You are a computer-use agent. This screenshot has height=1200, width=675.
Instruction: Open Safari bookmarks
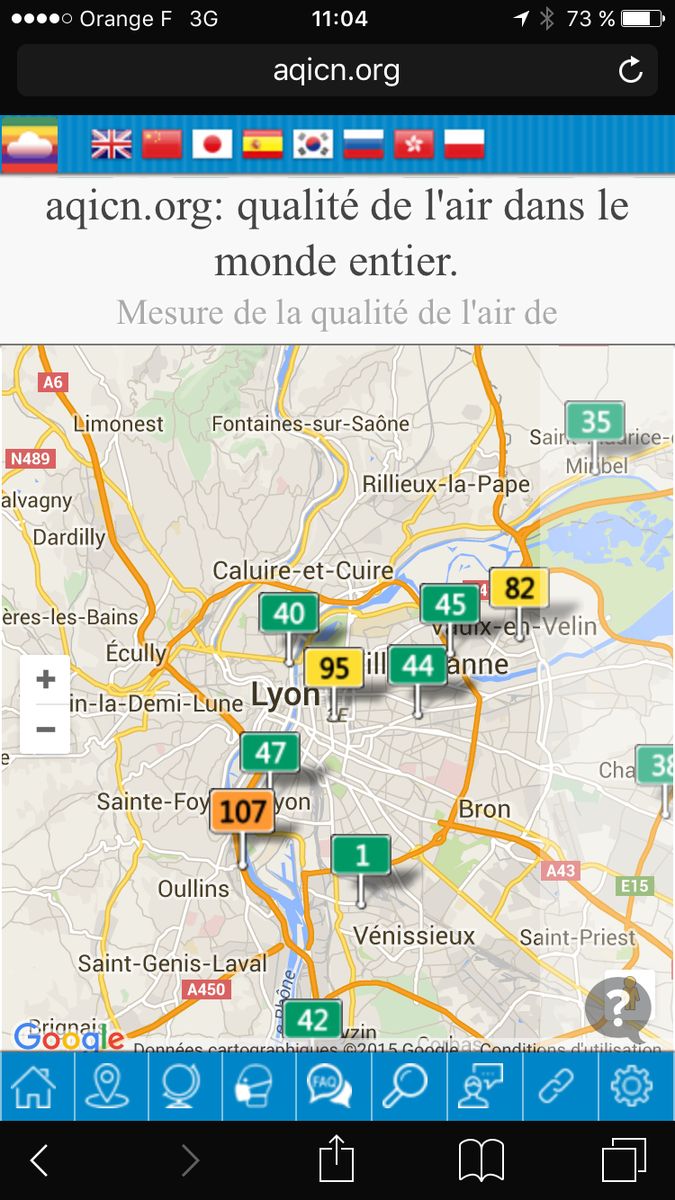coord(481,1161)
